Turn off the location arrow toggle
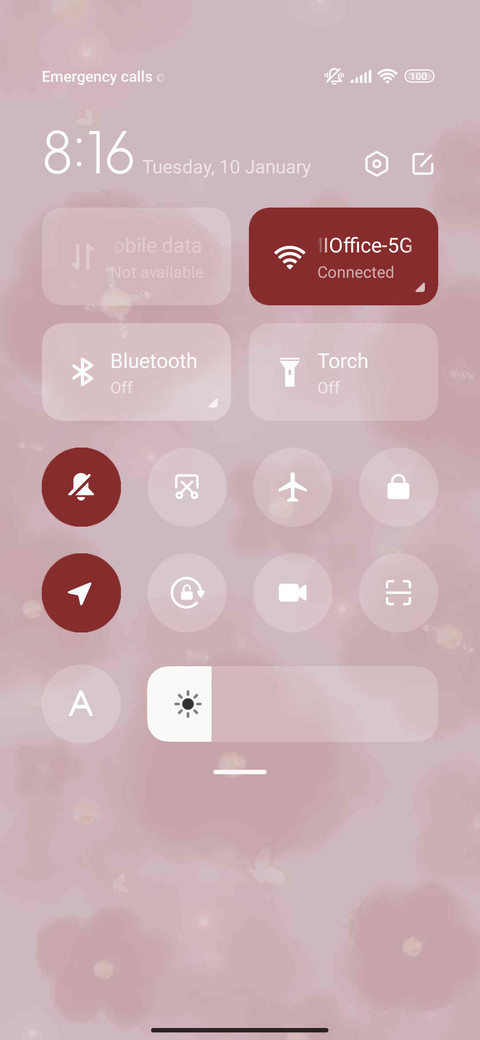Image resolution: width=480 pixels, height=1040 pixels. tap(82, 593)
